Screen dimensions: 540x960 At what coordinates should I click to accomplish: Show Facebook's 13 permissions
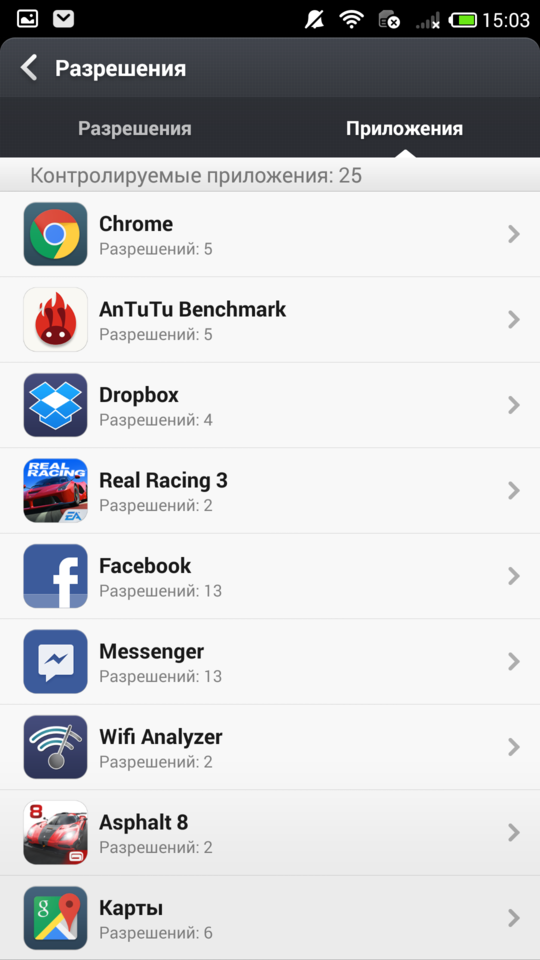(x=270, y=576)
